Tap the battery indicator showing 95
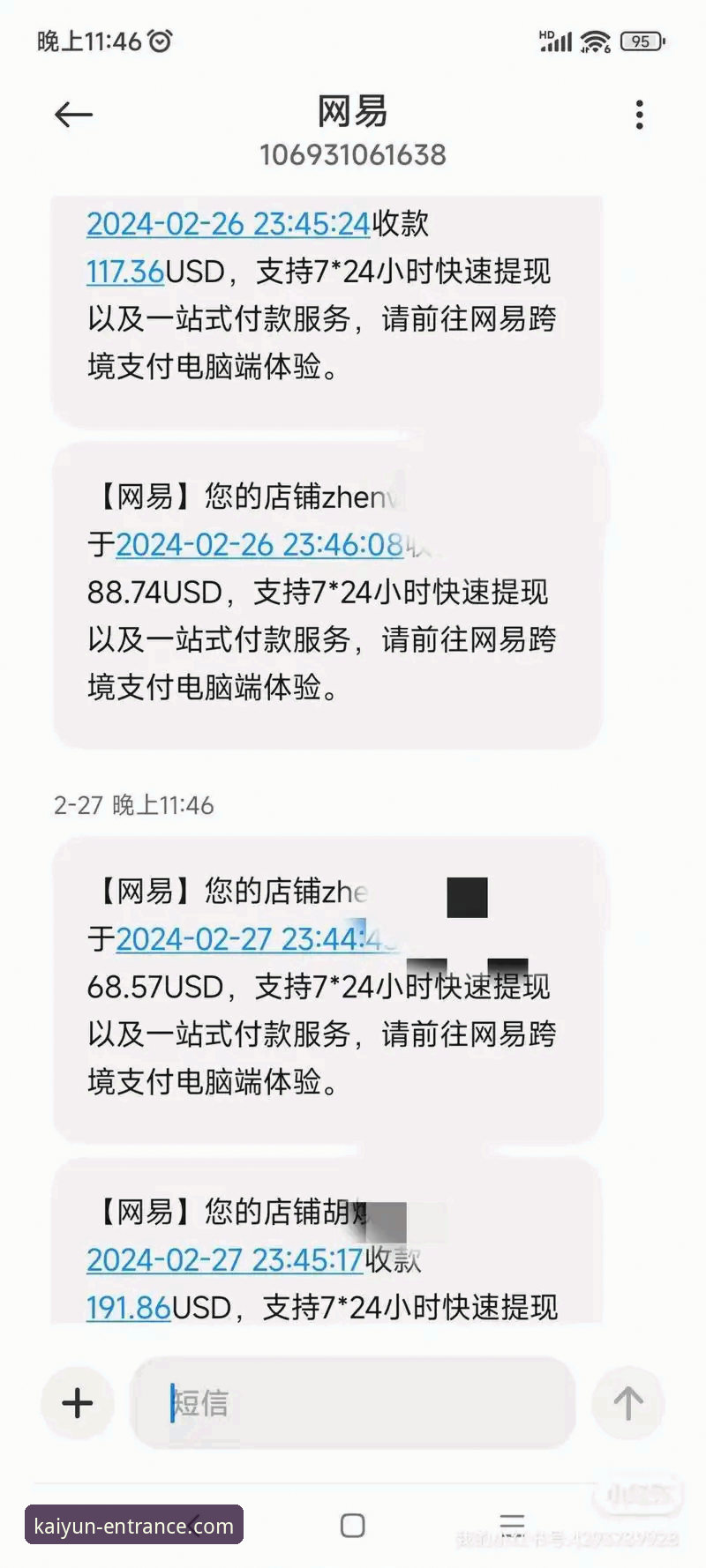Screen dimensions: 706x1568 point(642,41)
